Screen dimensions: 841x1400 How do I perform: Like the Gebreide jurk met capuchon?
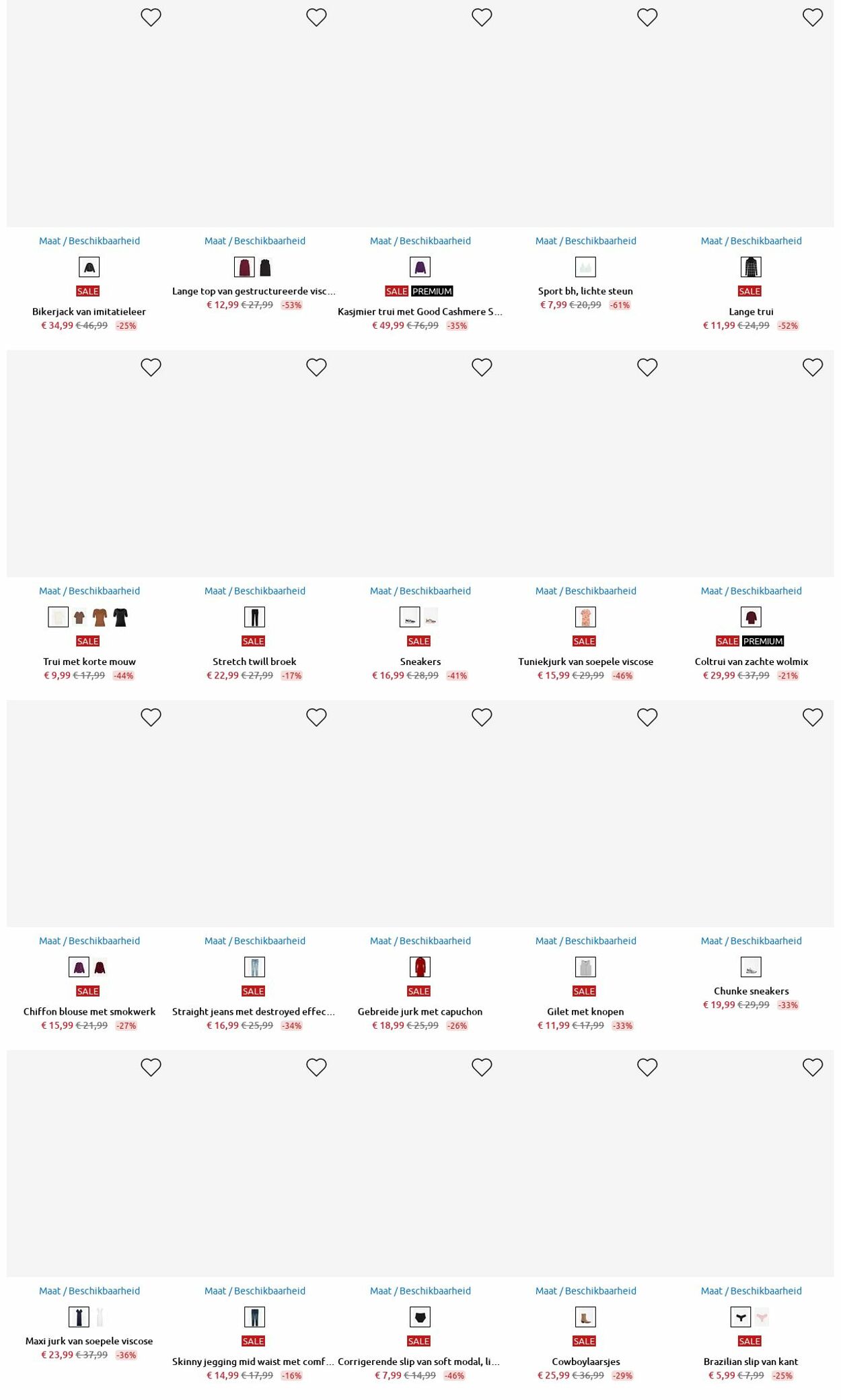click(482, 717)
